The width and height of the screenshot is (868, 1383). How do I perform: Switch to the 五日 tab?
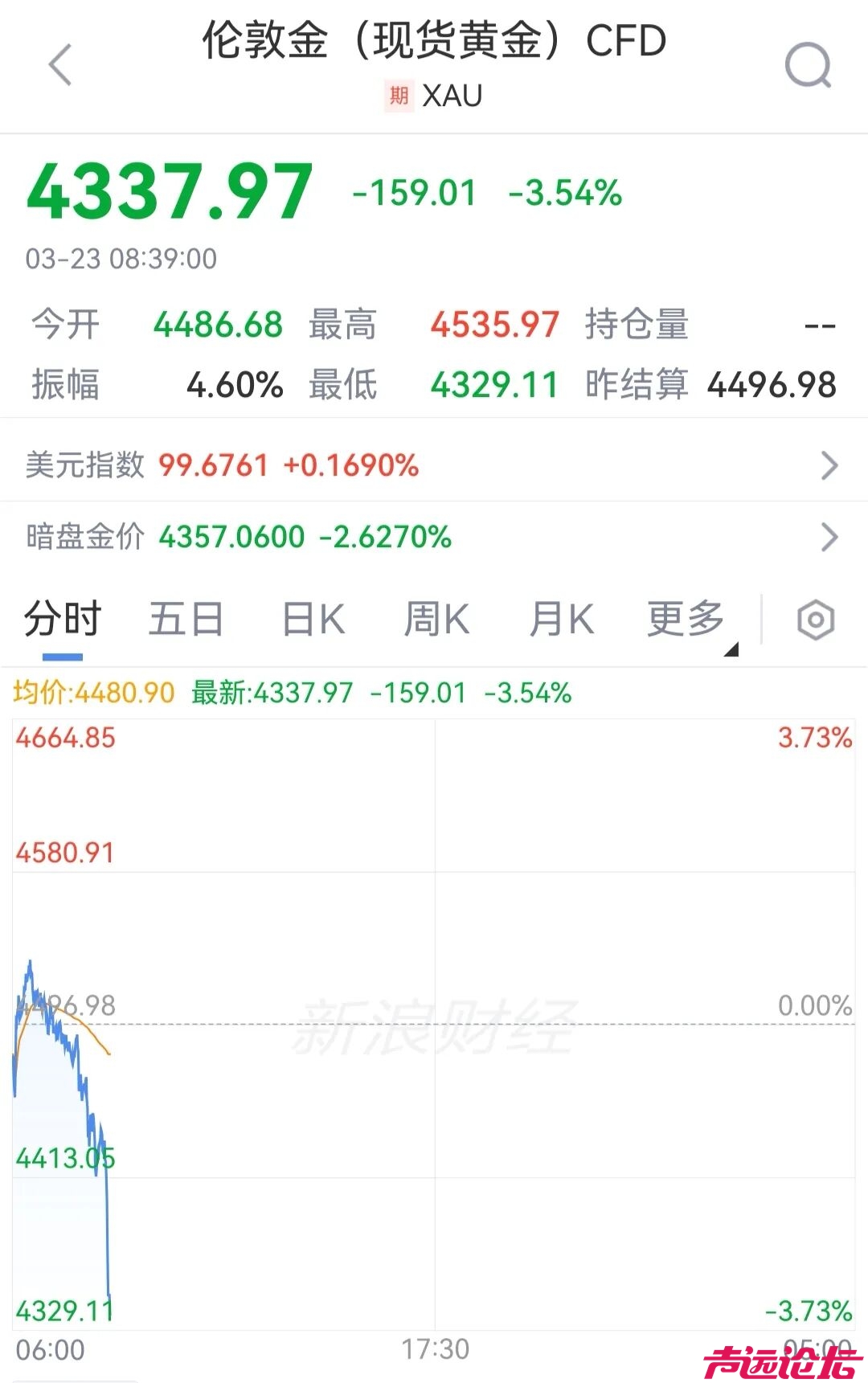pos(186,619)
